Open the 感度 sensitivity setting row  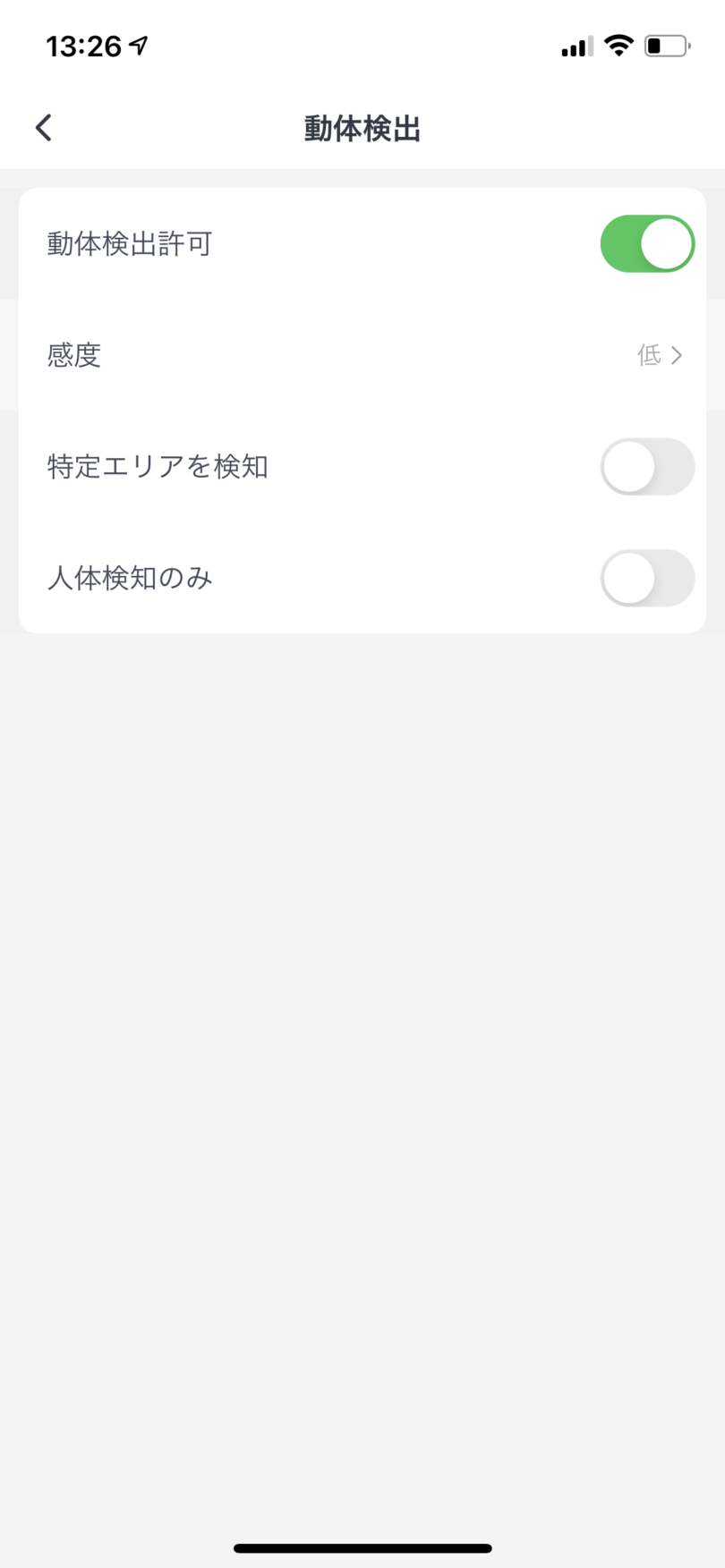(362, 355)
